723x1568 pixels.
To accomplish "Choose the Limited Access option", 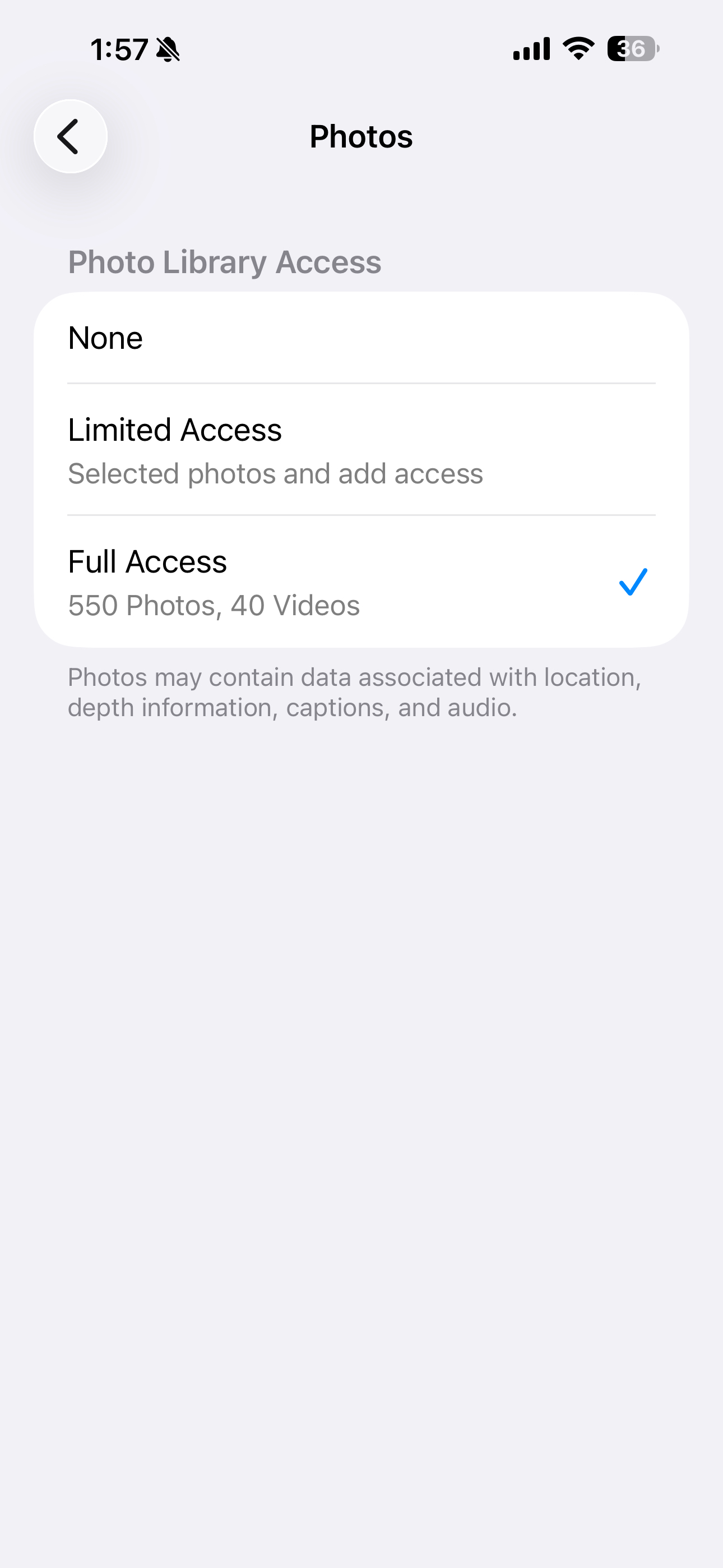I will pos(360,450).
